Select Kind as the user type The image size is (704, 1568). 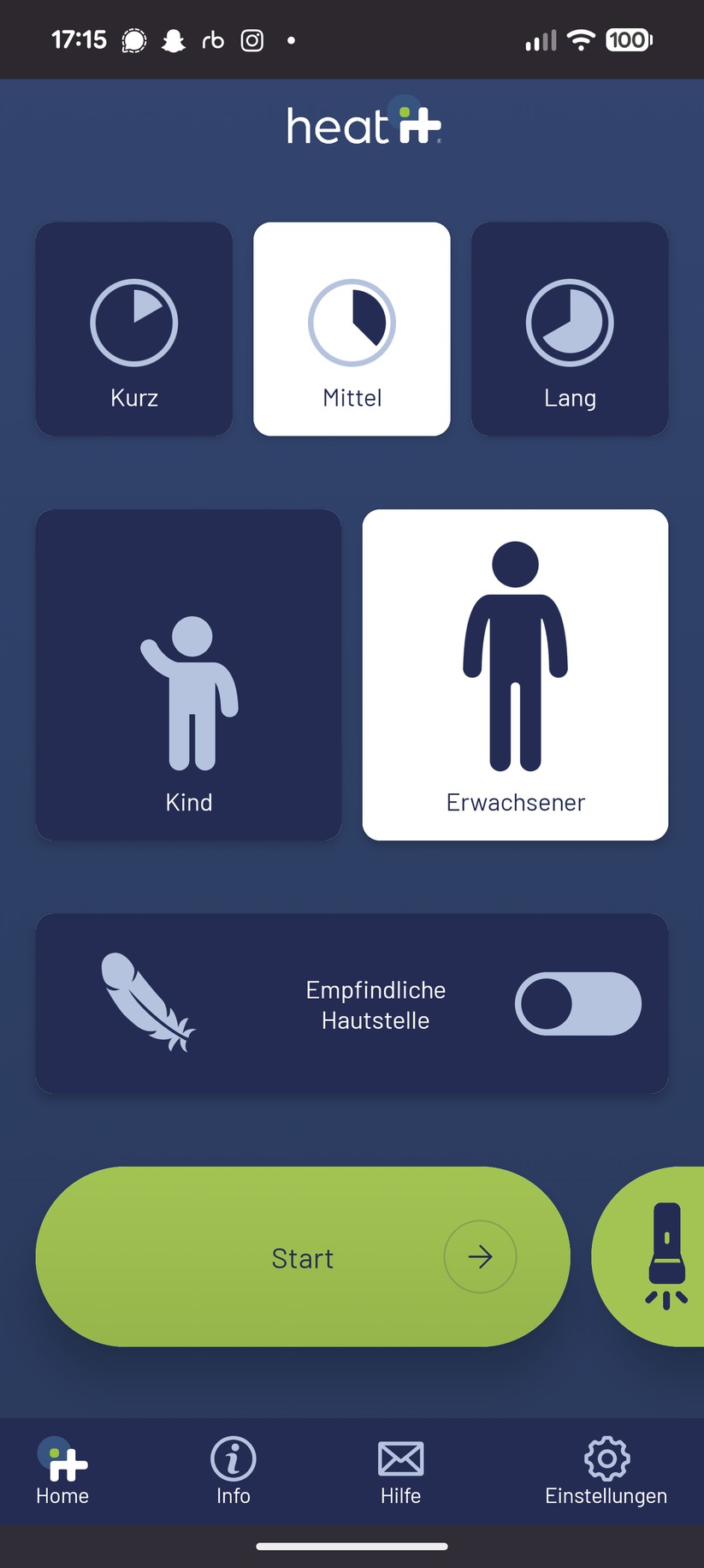tap(188, 674)
